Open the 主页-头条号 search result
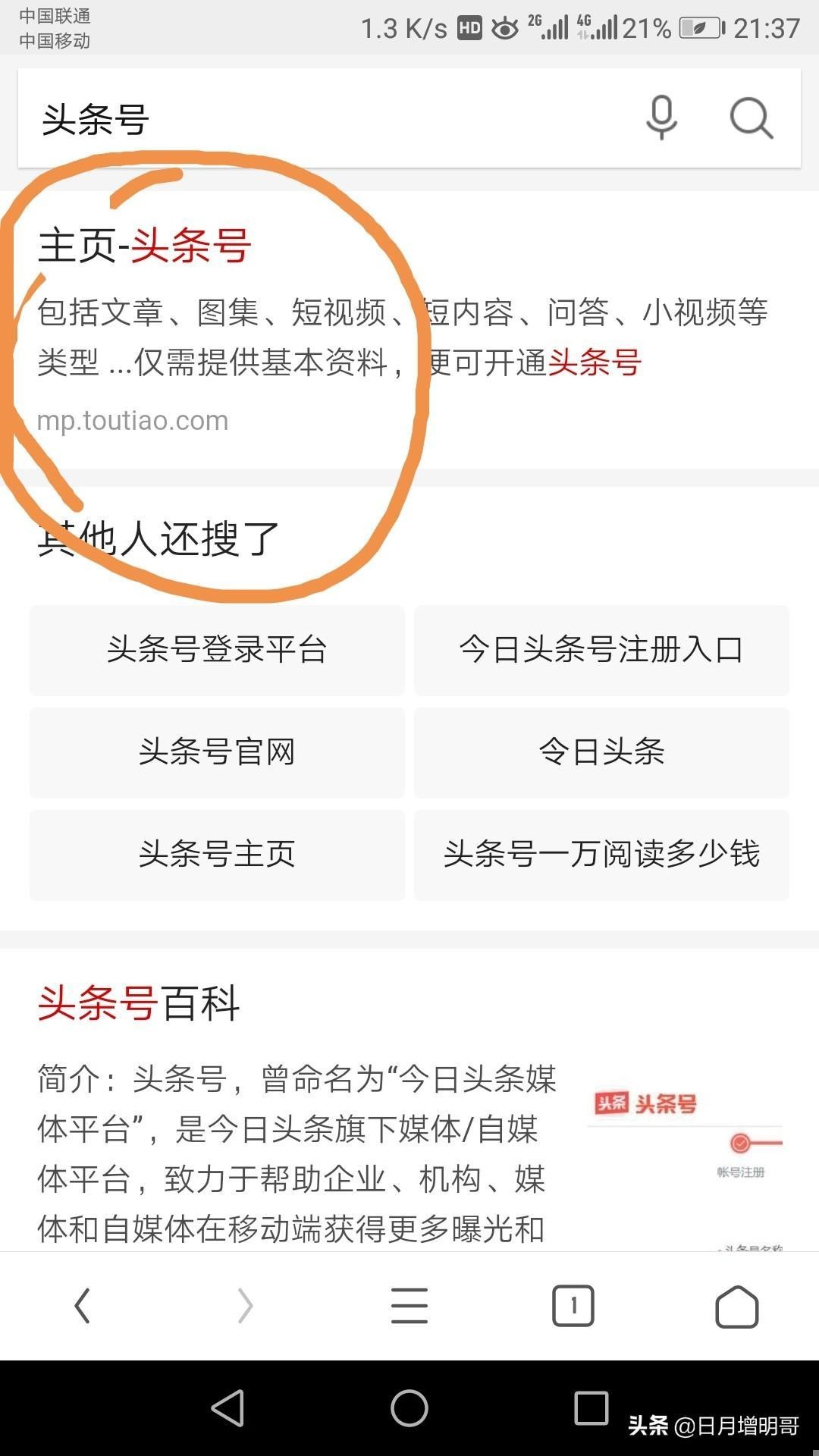The height and width of the screenshot is (1456, 819). tap(145, 246)
